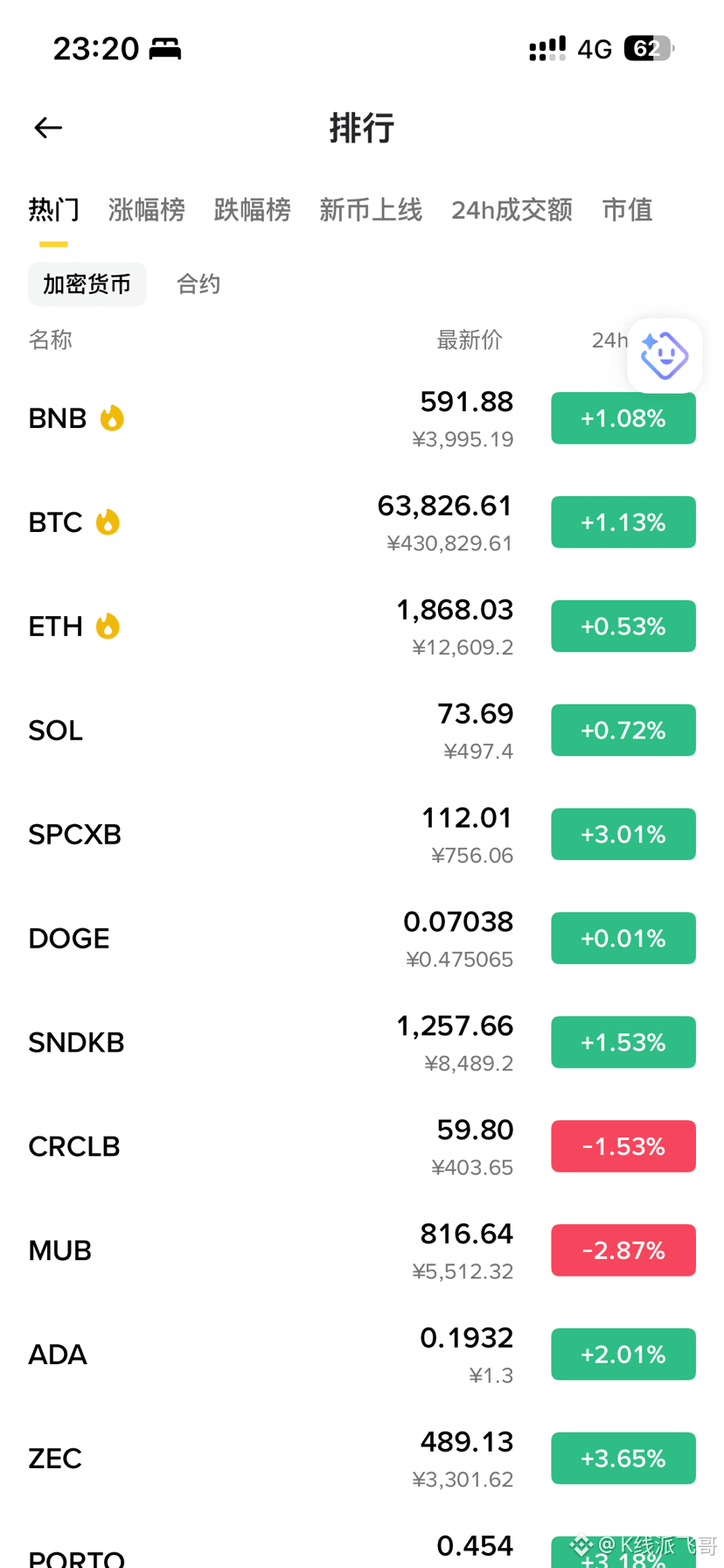Screen dimensions: 724x1568
Task: Tap the DOGE row
Action: click(x=362, y=939)
